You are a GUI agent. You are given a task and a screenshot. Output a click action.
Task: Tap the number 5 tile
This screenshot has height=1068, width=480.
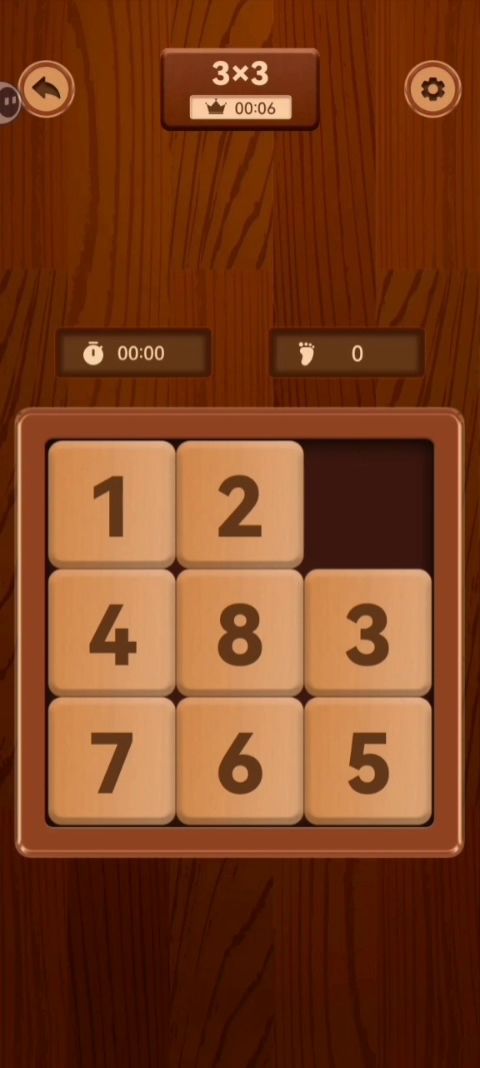[x=368, y=761]
